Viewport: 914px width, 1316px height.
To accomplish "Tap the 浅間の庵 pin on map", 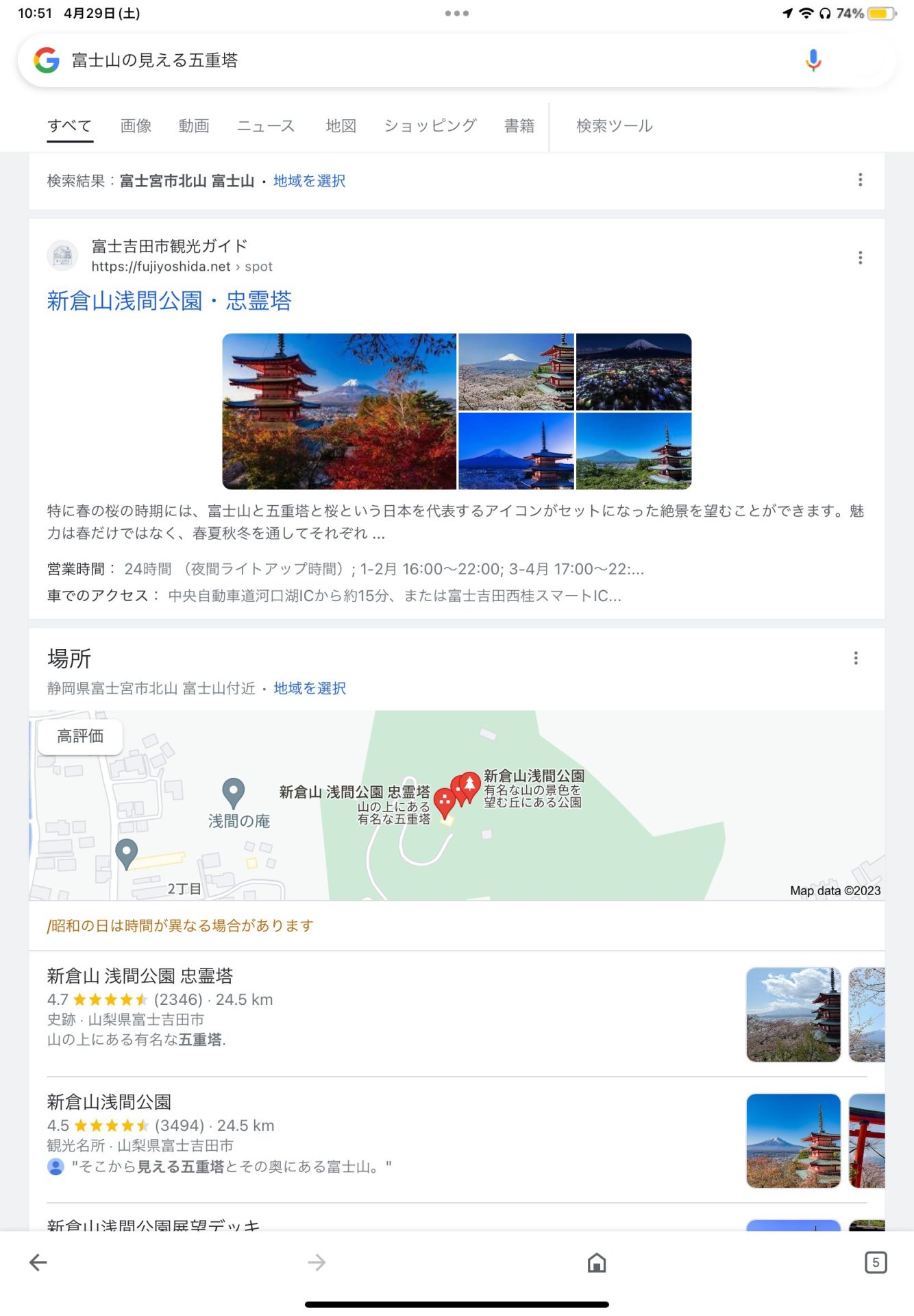I will (234, 792).
